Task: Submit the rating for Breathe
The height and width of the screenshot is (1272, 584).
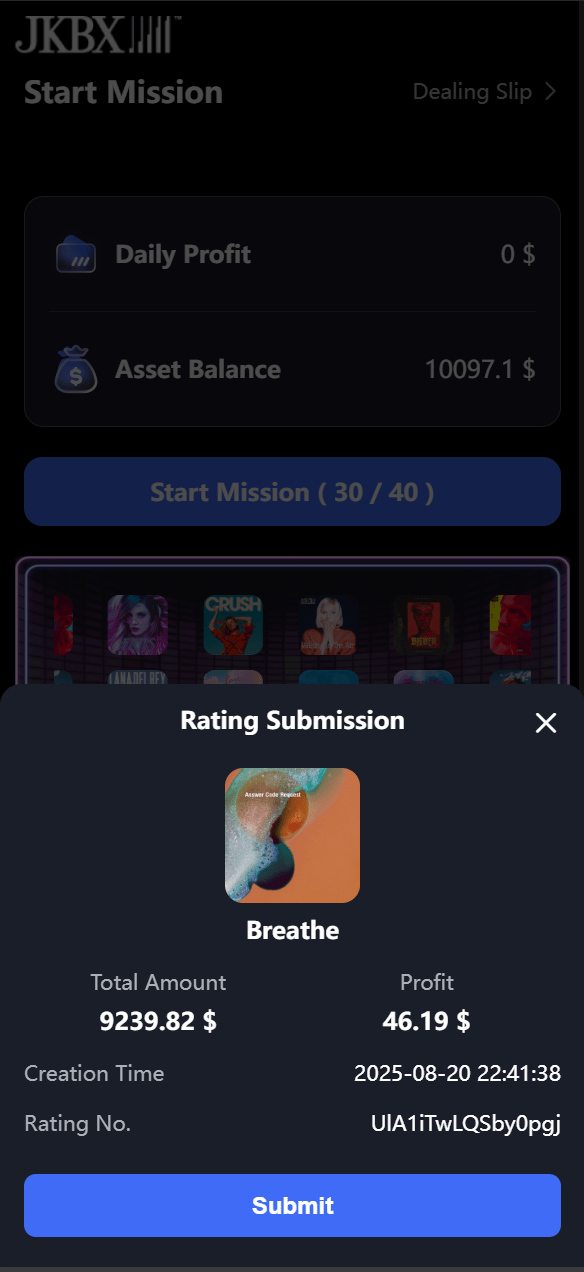Action: (292, 1205)
